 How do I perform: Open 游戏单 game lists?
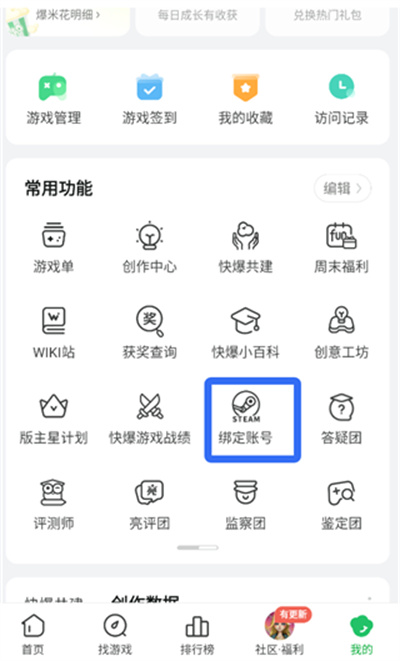[53, 248]
